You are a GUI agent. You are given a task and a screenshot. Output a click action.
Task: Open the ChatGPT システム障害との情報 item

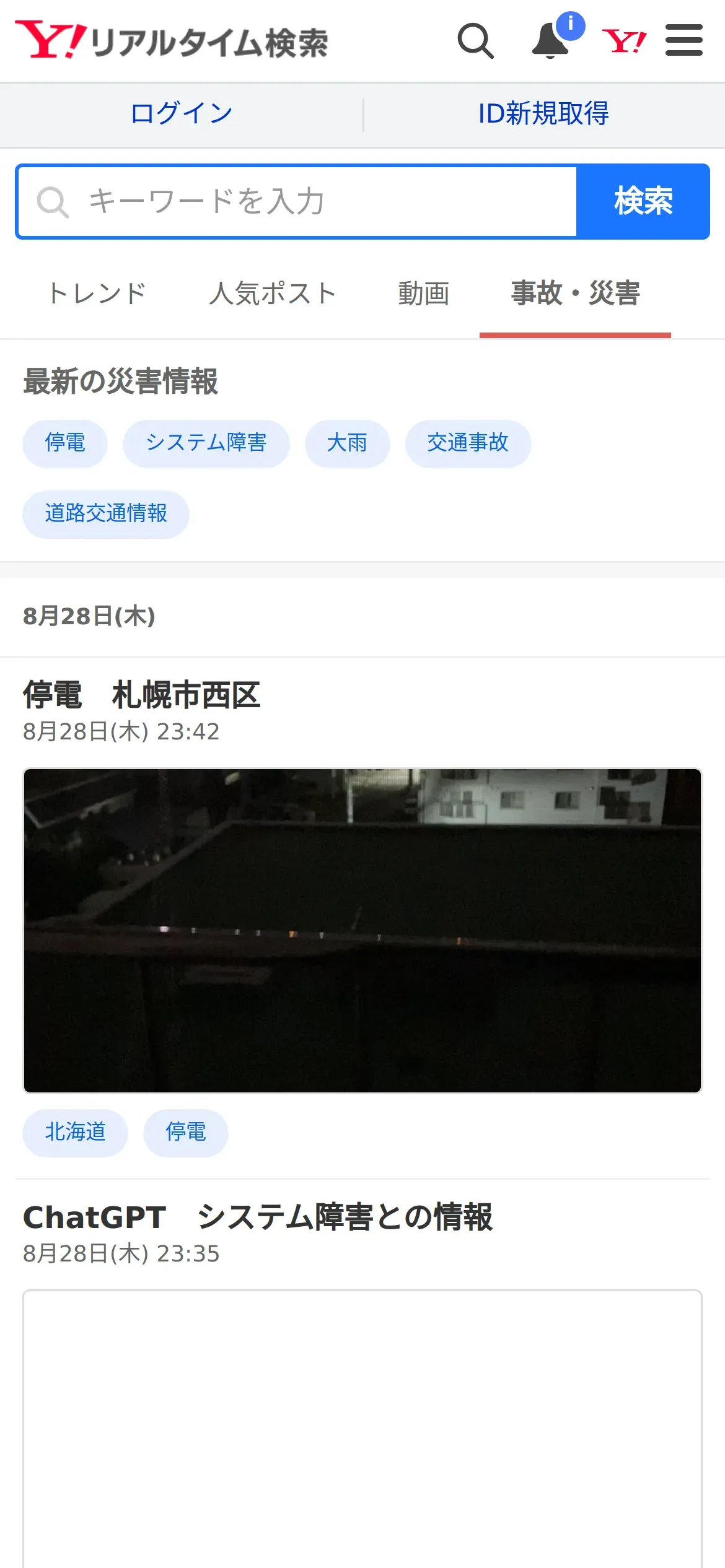[258, 1217]
